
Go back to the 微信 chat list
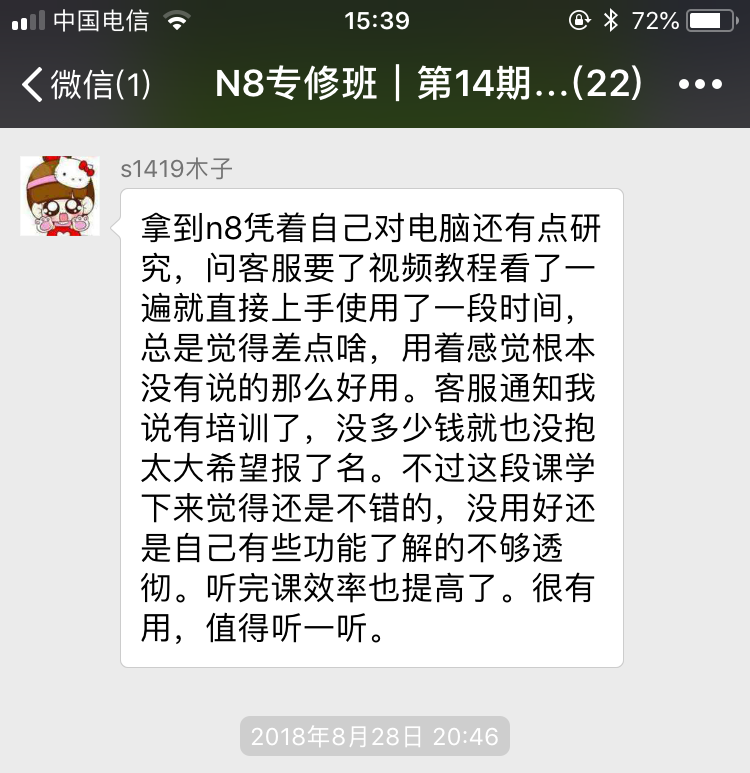[85, 85]
